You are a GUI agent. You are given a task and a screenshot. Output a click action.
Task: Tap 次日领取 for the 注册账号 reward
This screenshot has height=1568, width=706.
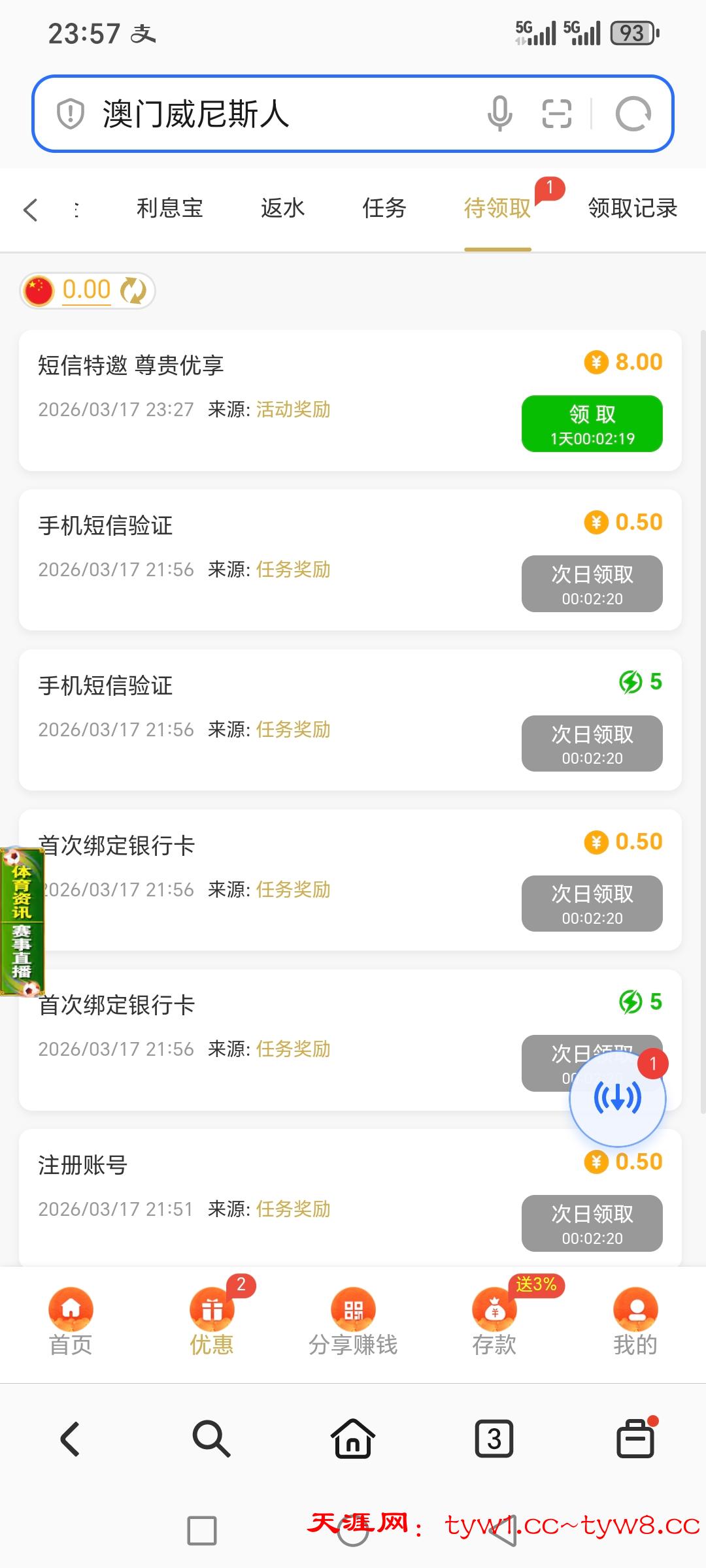[592, 1223]
